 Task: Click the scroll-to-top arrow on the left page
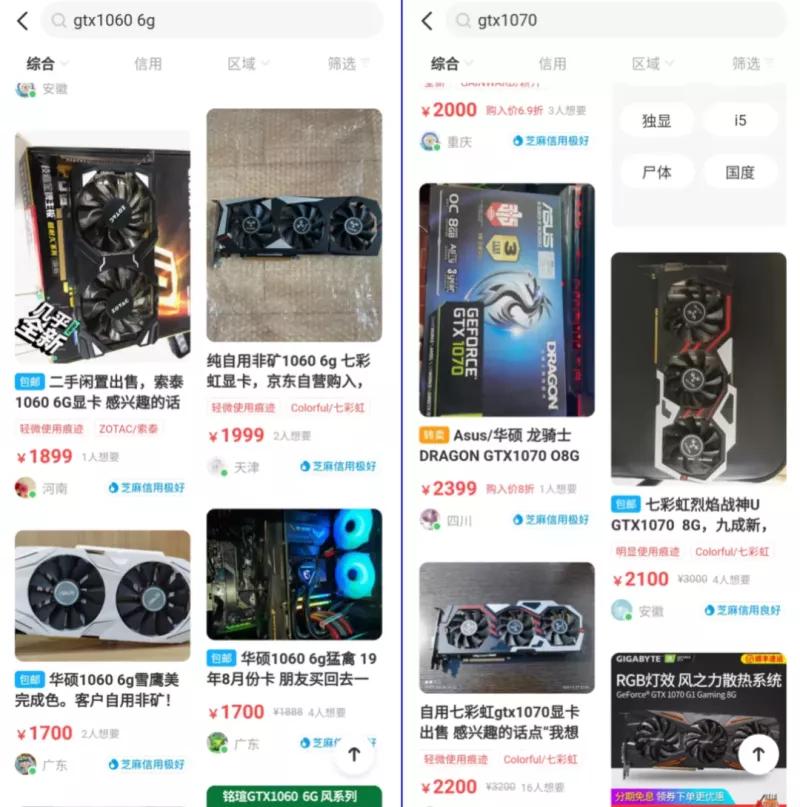click(x=355, y=756)
